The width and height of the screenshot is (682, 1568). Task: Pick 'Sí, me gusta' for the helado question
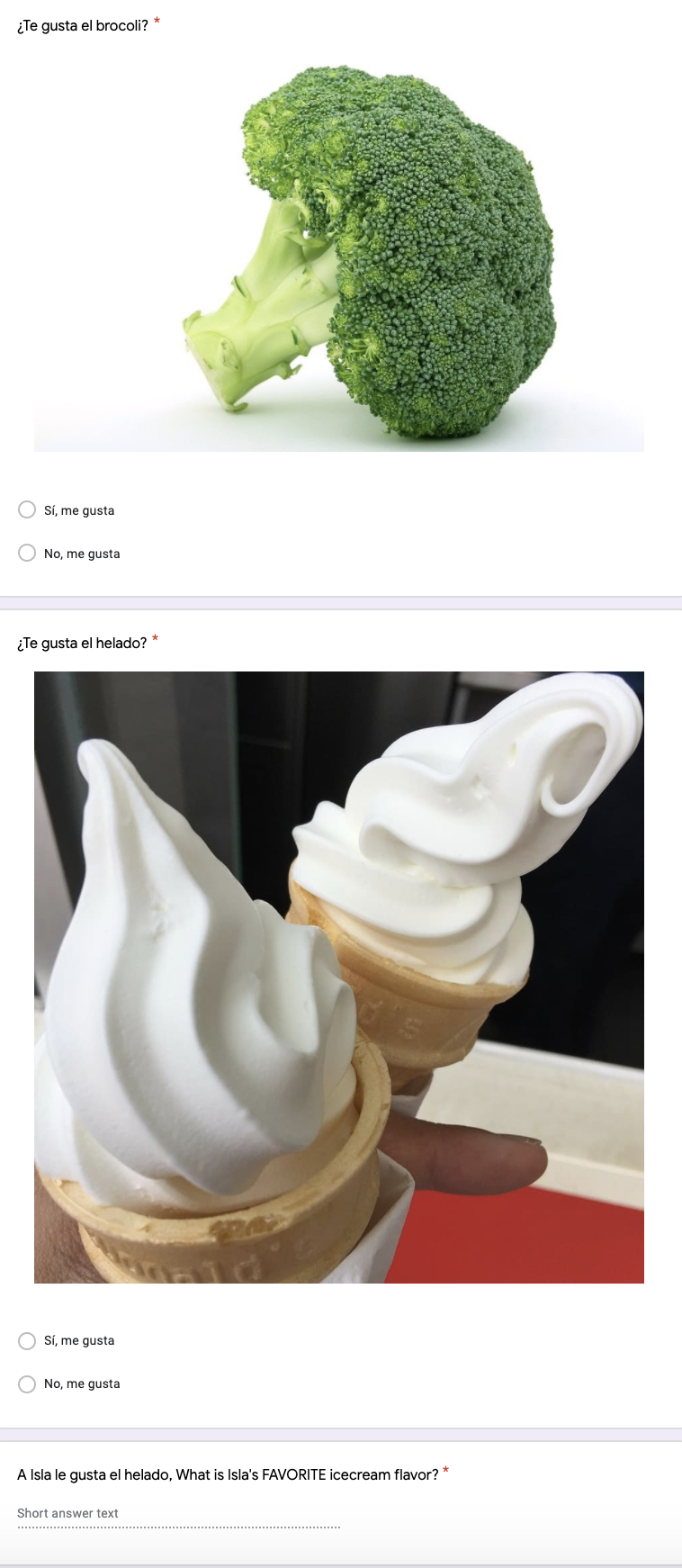(28, 1341)
